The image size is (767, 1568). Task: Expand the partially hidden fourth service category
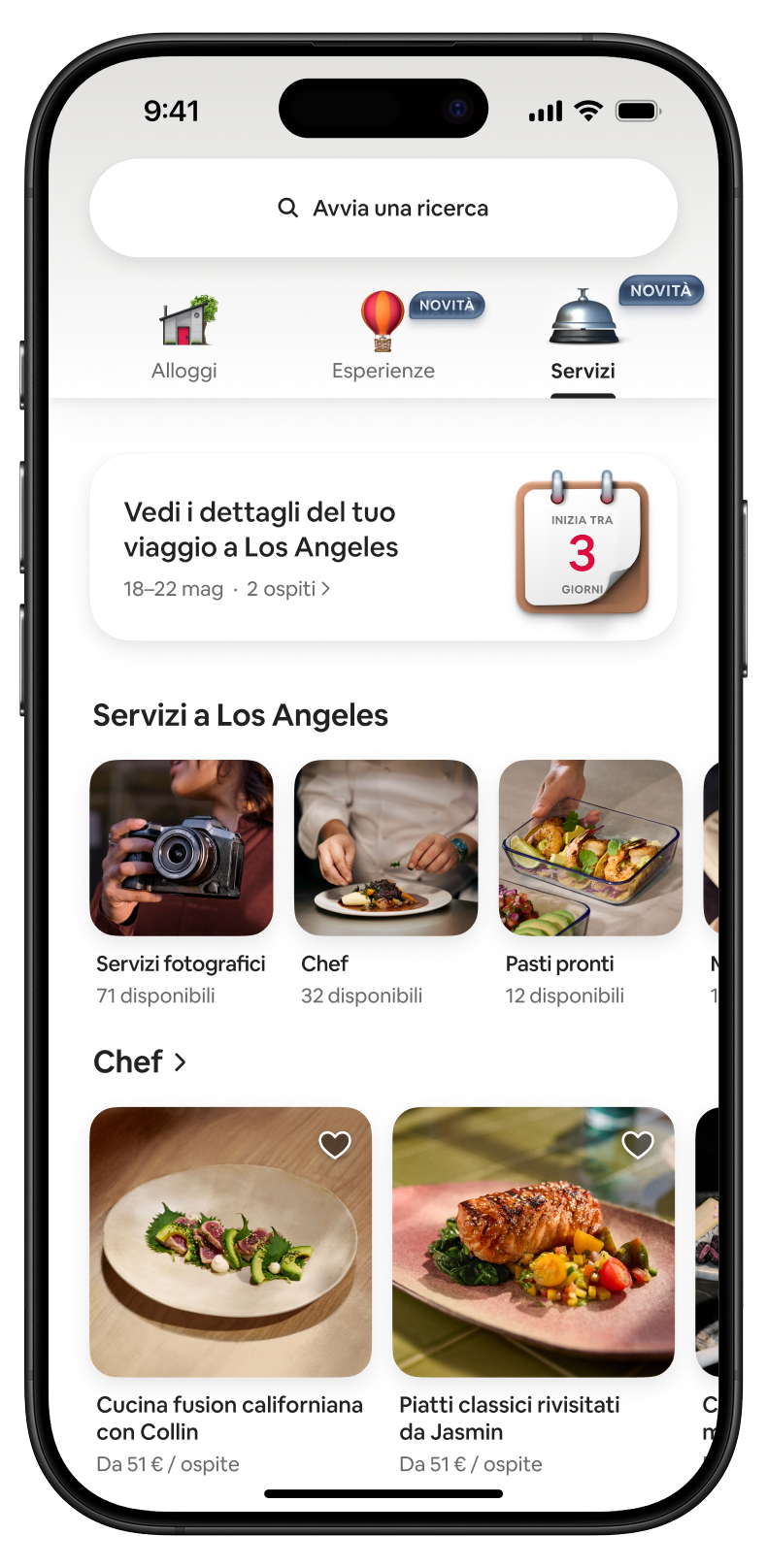pyautogui.click(x=714, y=847)
